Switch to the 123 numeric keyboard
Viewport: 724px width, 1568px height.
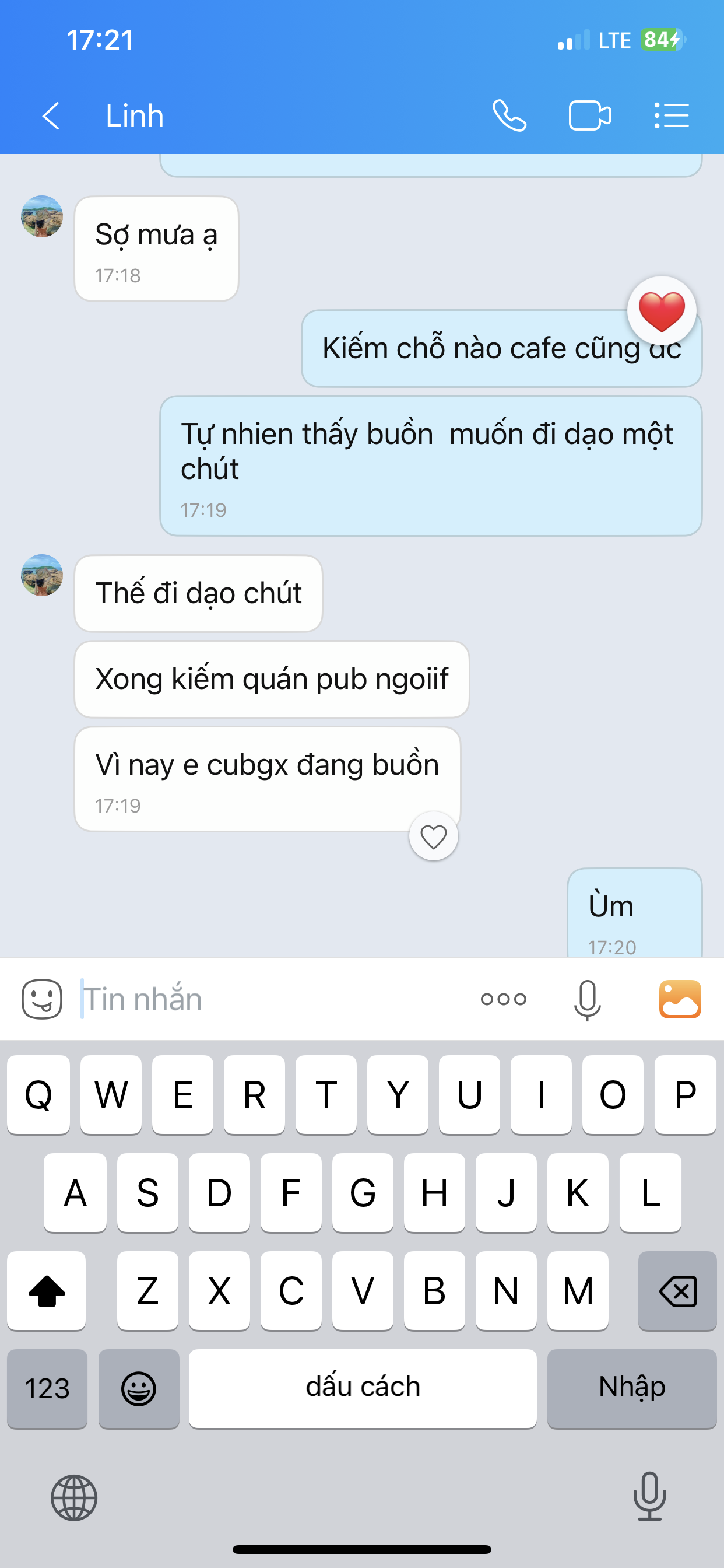coord(47,1388)
